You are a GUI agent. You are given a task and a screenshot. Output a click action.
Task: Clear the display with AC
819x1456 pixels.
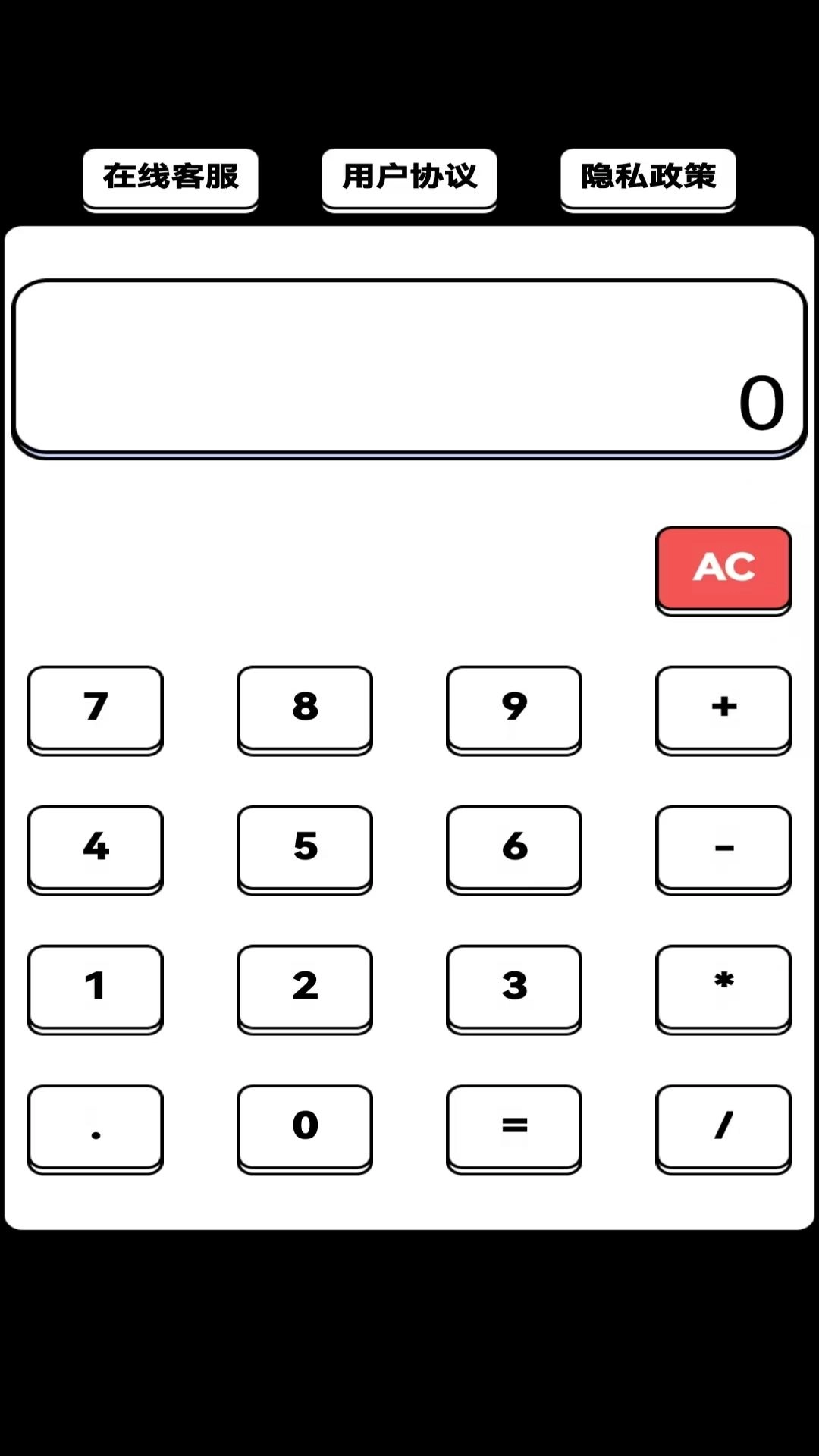coord(723,567)
